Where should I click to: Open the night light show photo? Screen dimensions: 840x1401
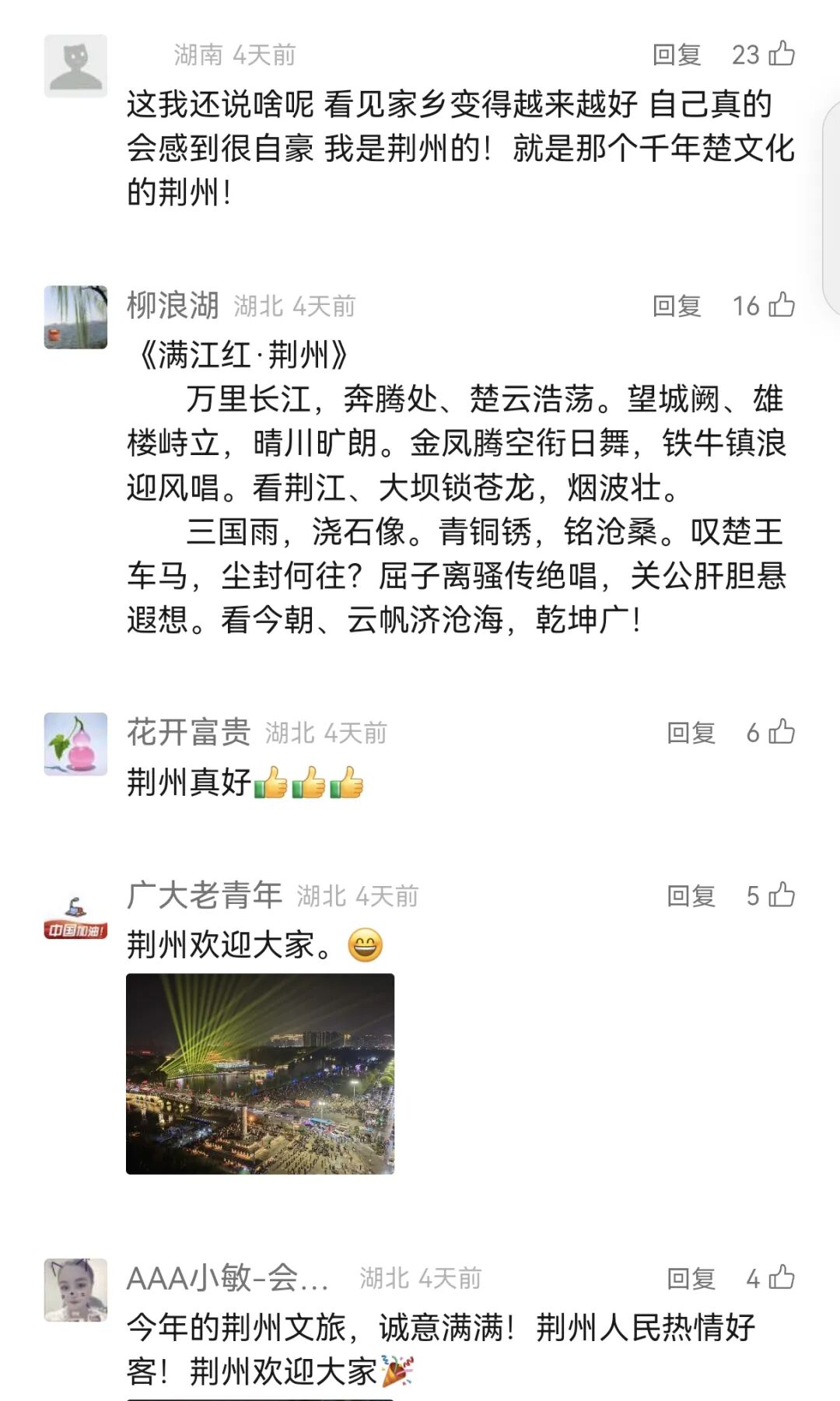[260, 1074]
